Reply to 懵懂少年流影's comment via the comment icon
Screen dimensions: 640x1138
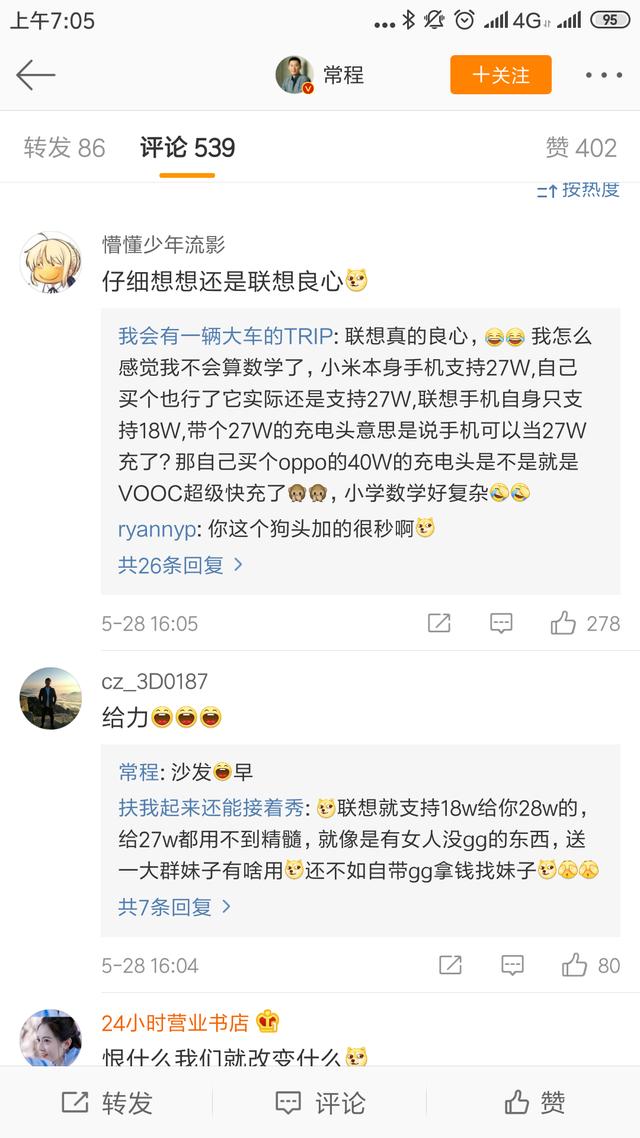501,623
